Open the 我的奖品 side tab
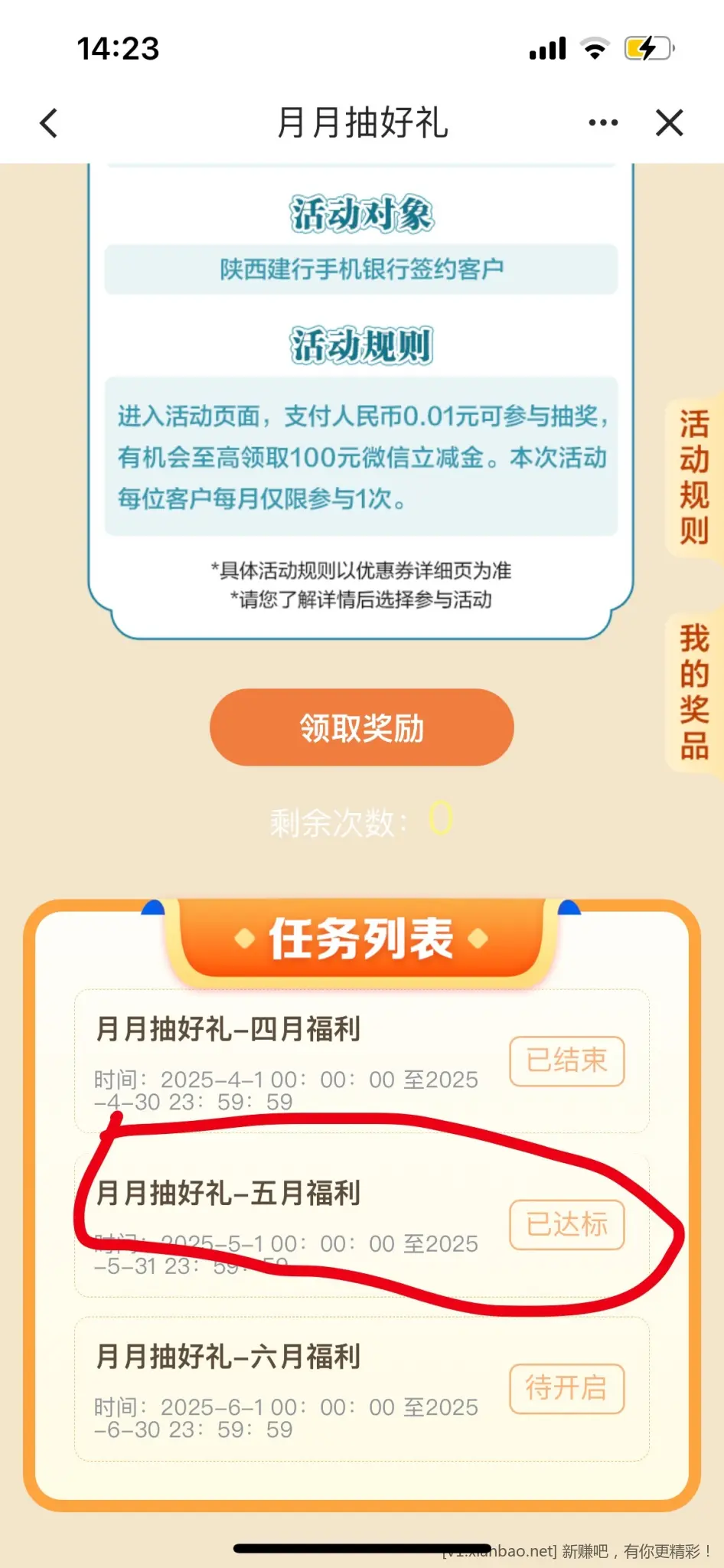724x1568 pixels. pos(694,691)
